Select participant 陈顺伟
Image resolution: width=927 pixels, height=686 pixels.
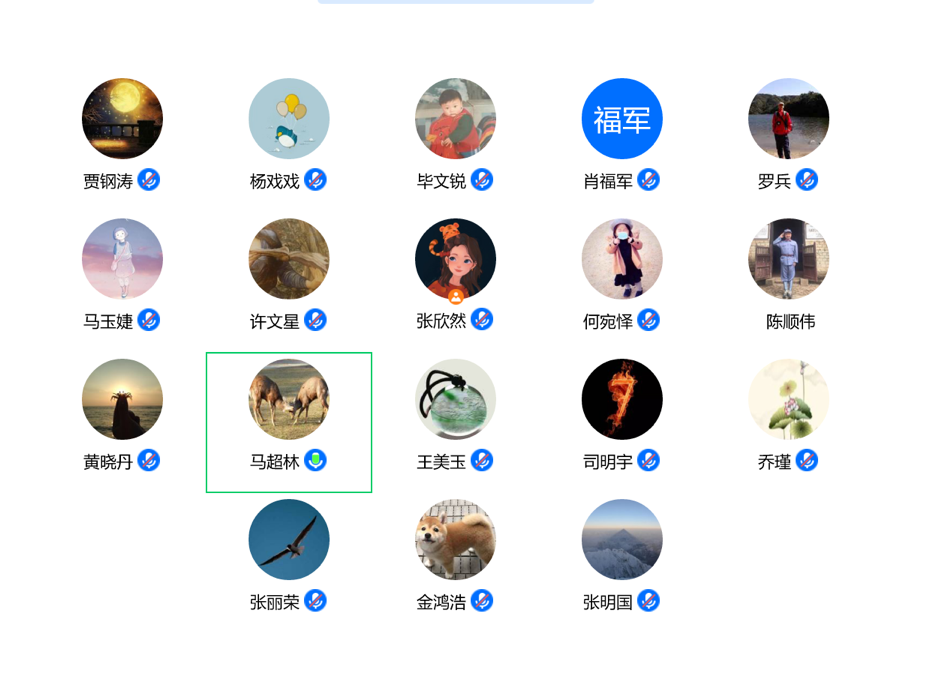click(x=788, y=259)
